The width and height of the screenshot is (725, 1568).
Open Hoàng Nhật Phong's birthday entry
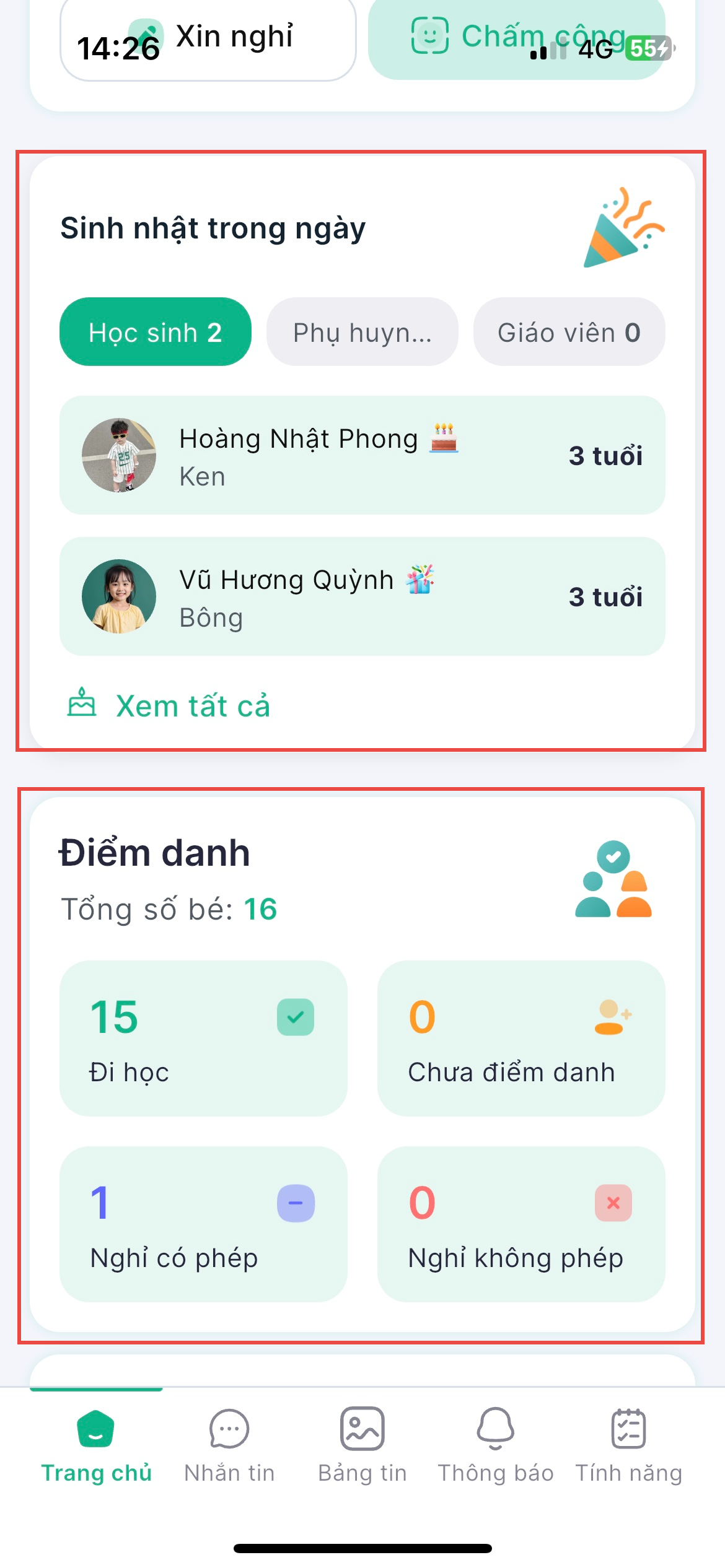362,455
